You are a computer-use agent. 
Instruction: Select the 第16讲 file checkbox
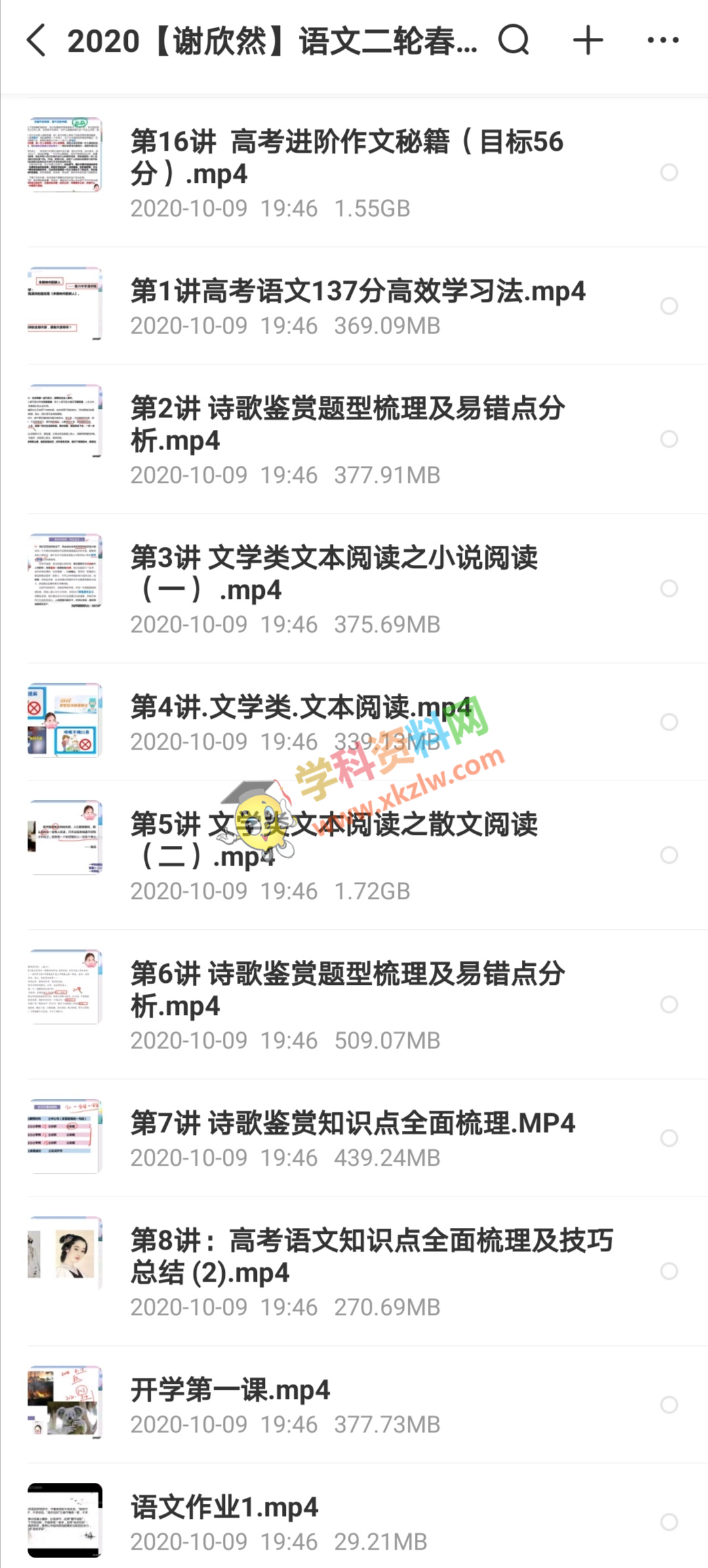[669, 172]
